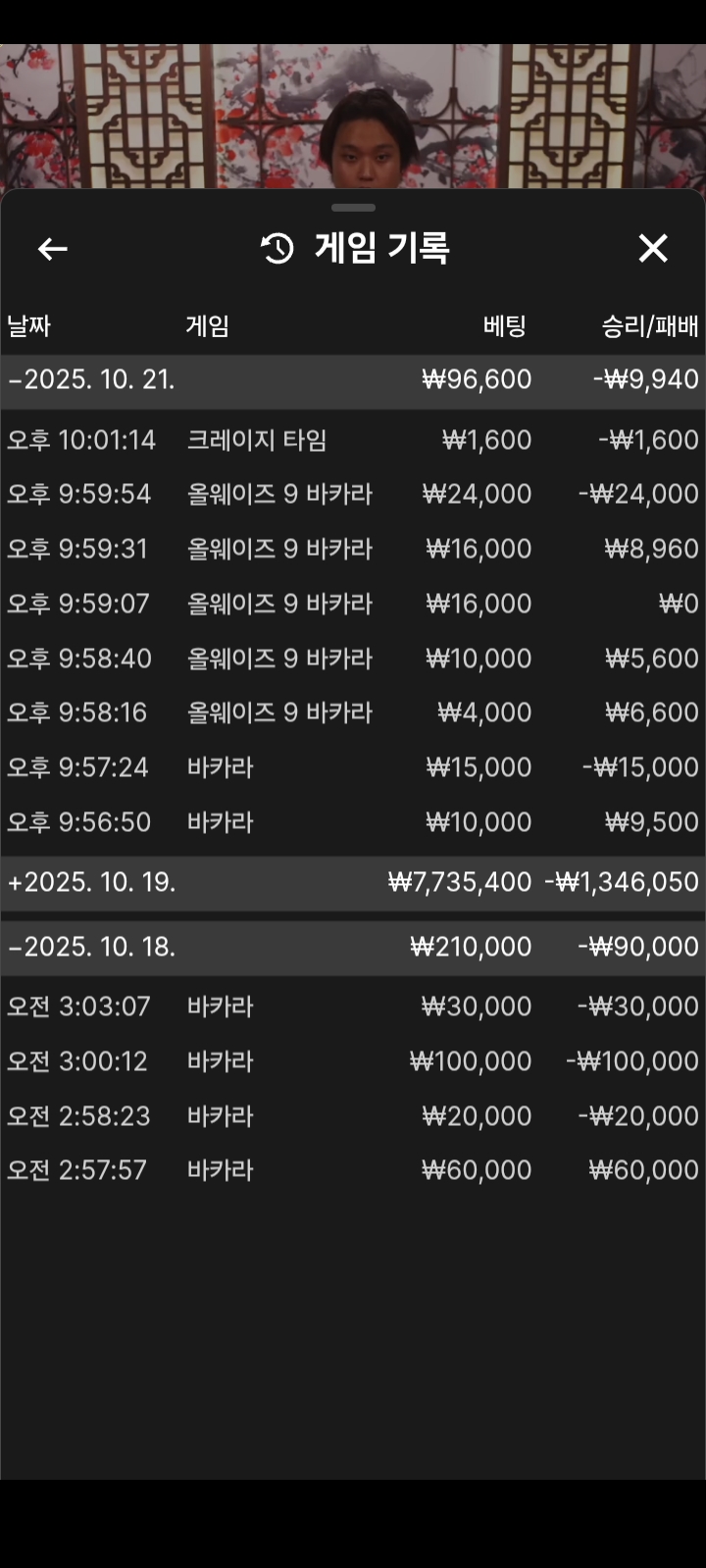Tap the drag handle above 게임 기록
The height and width of the screenshot is (1568, 706).
353,208
